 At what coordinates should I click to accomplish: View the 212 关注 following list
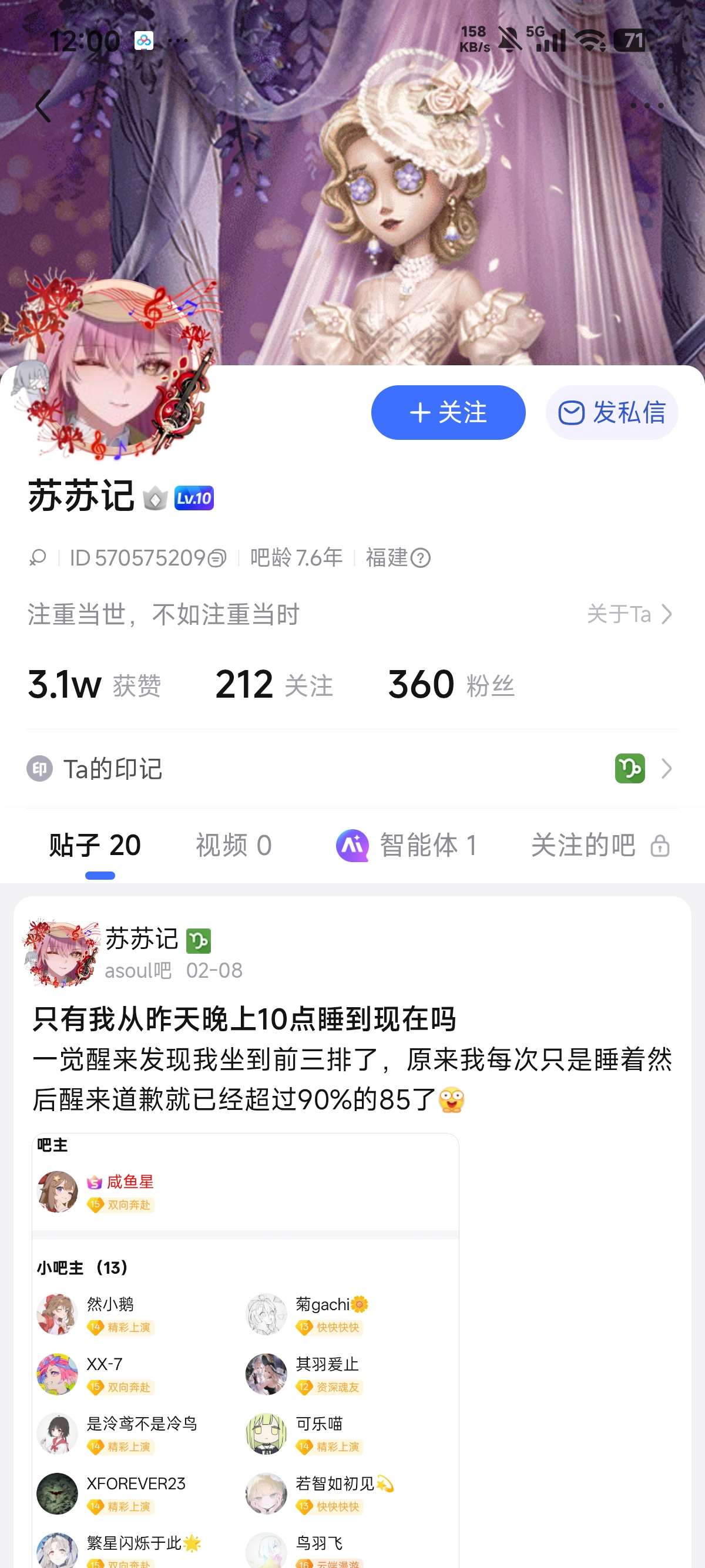tap(274, 684)
